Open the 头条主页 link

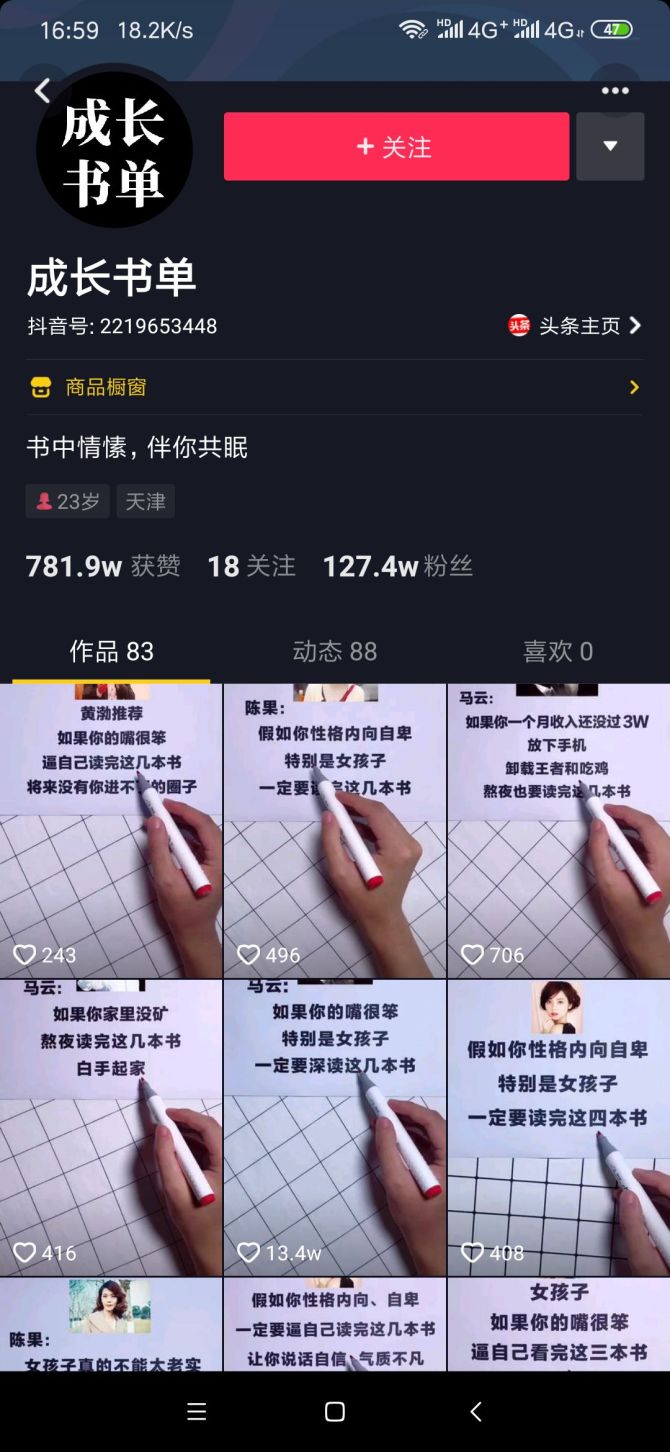[x=576, y=326]
